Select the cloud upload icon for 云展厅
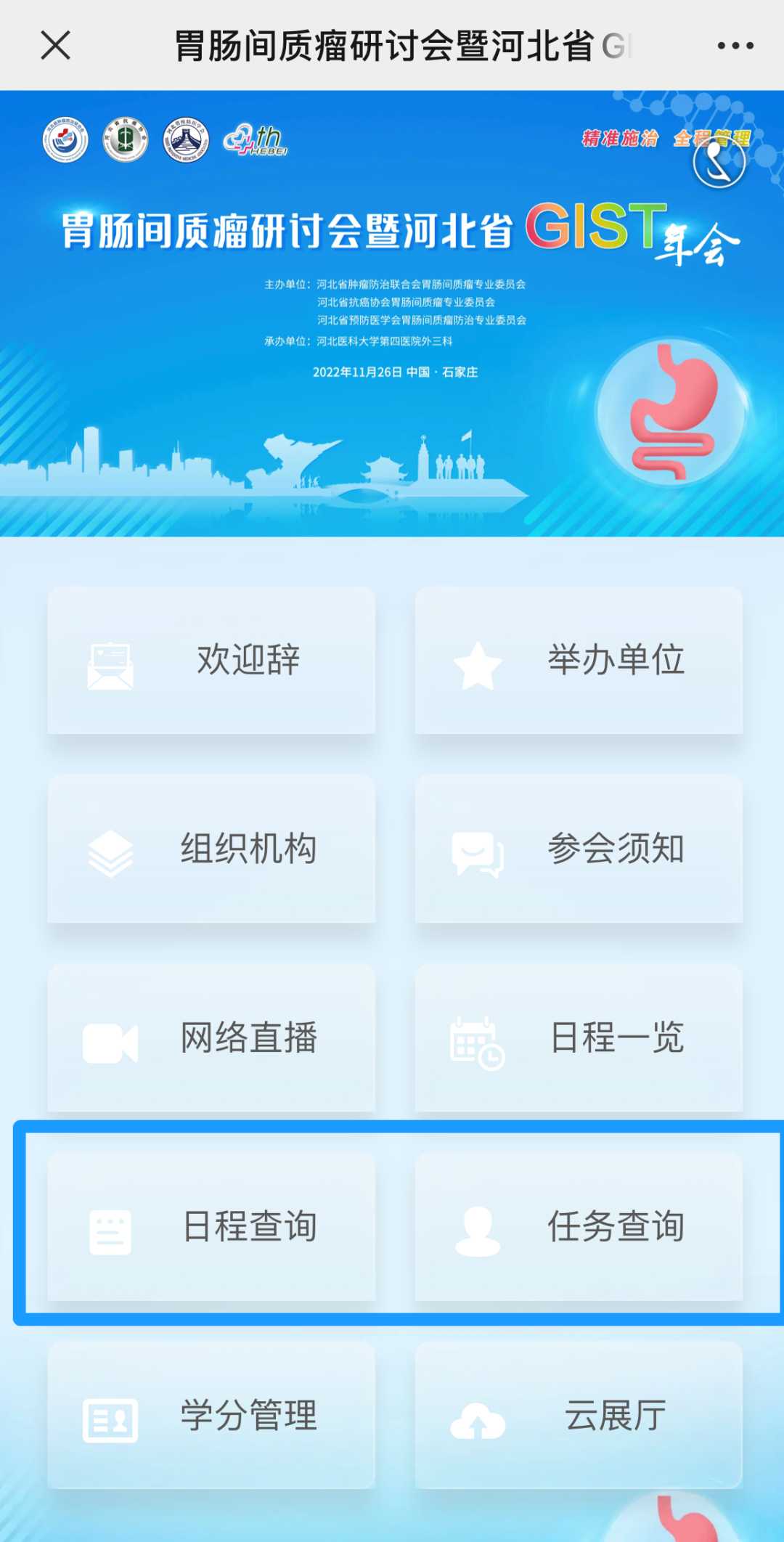784x1542 pixels. tap(479, 1419)
